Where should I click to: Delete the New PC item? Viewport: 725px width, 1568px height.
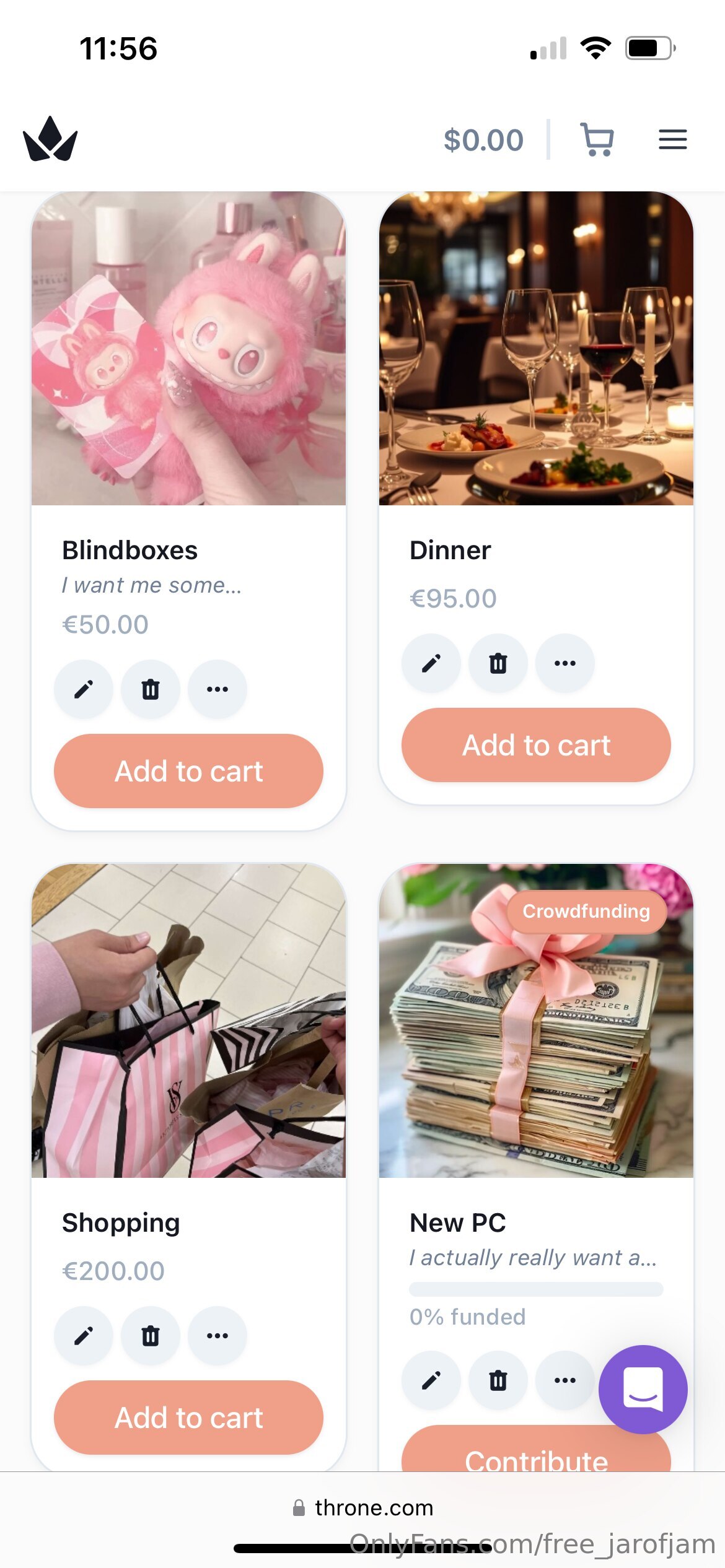pos(498,1380)
